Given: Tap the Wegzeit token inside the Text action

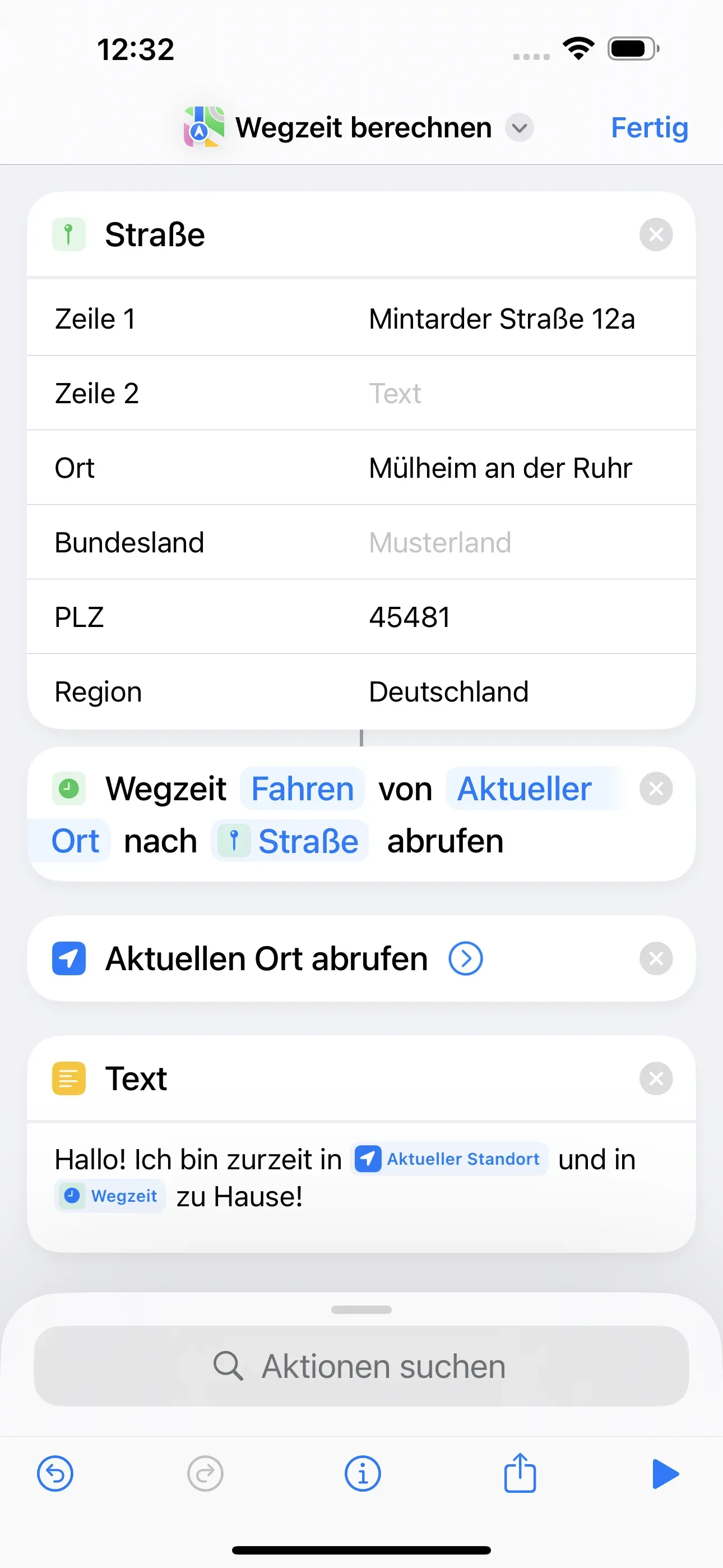Looking at the screenshot, I should click(x=109, y=1195).
